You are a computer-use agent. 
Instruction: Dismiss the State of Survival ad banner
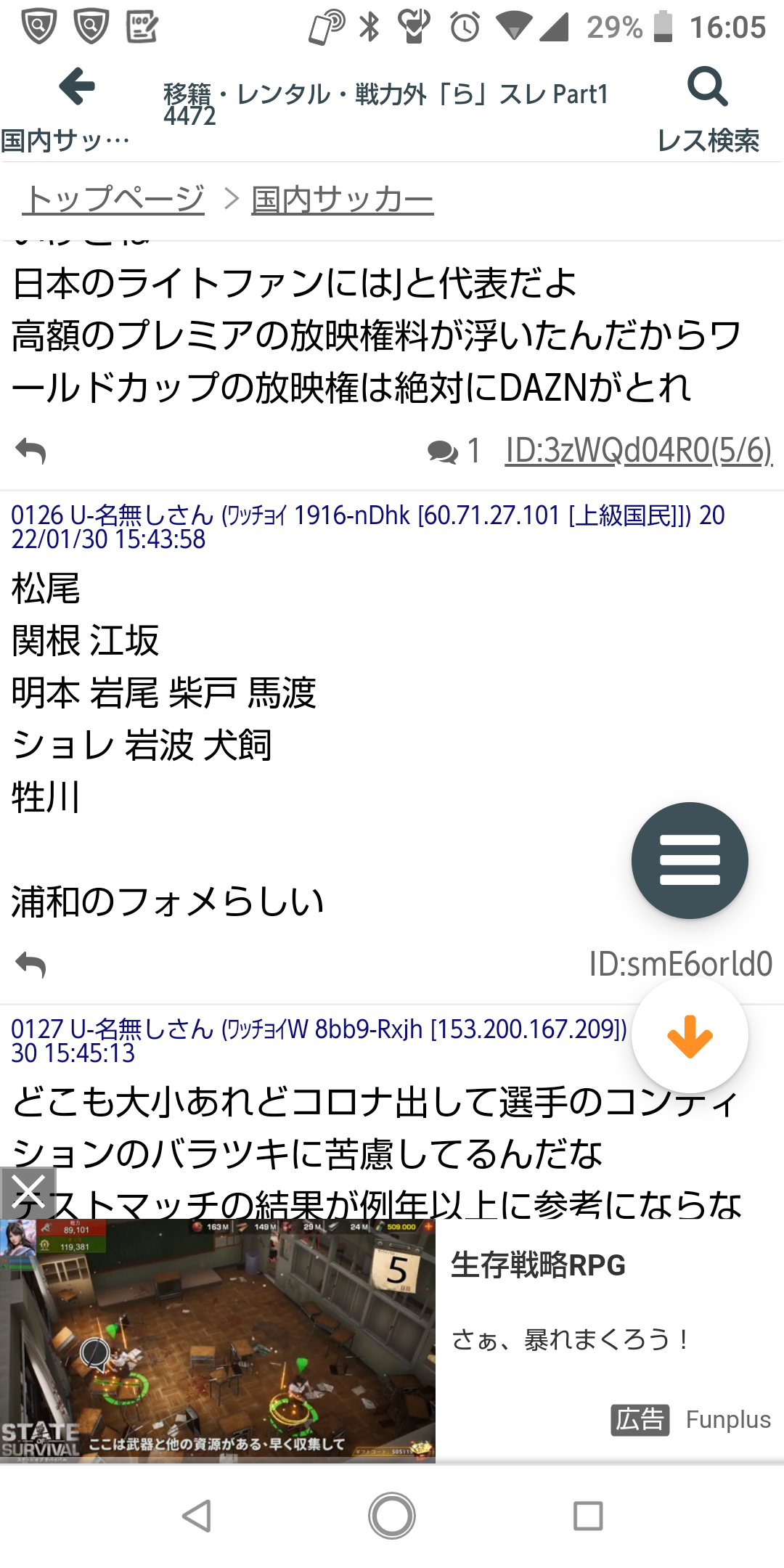28,1192
